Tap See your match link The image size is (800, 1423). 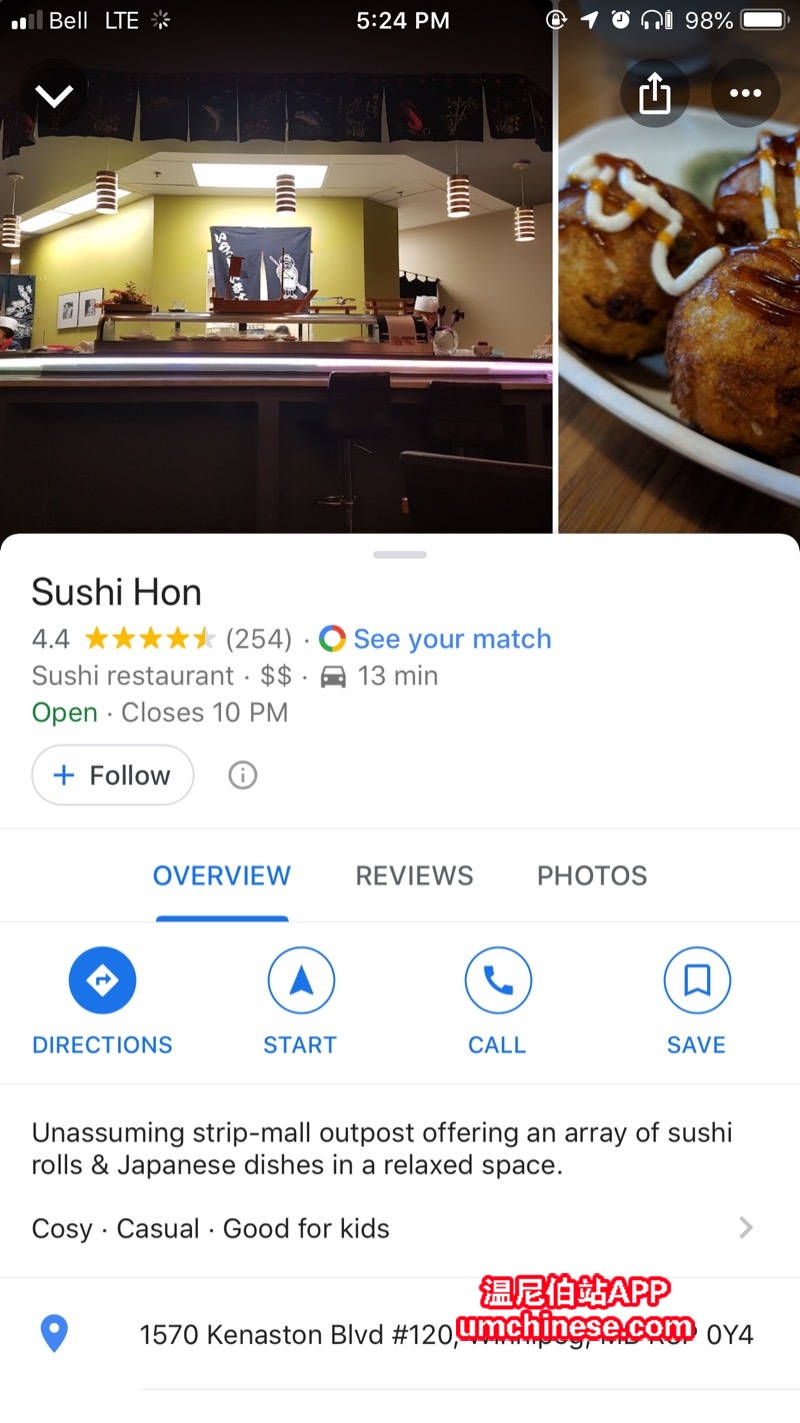pos(451,639)
